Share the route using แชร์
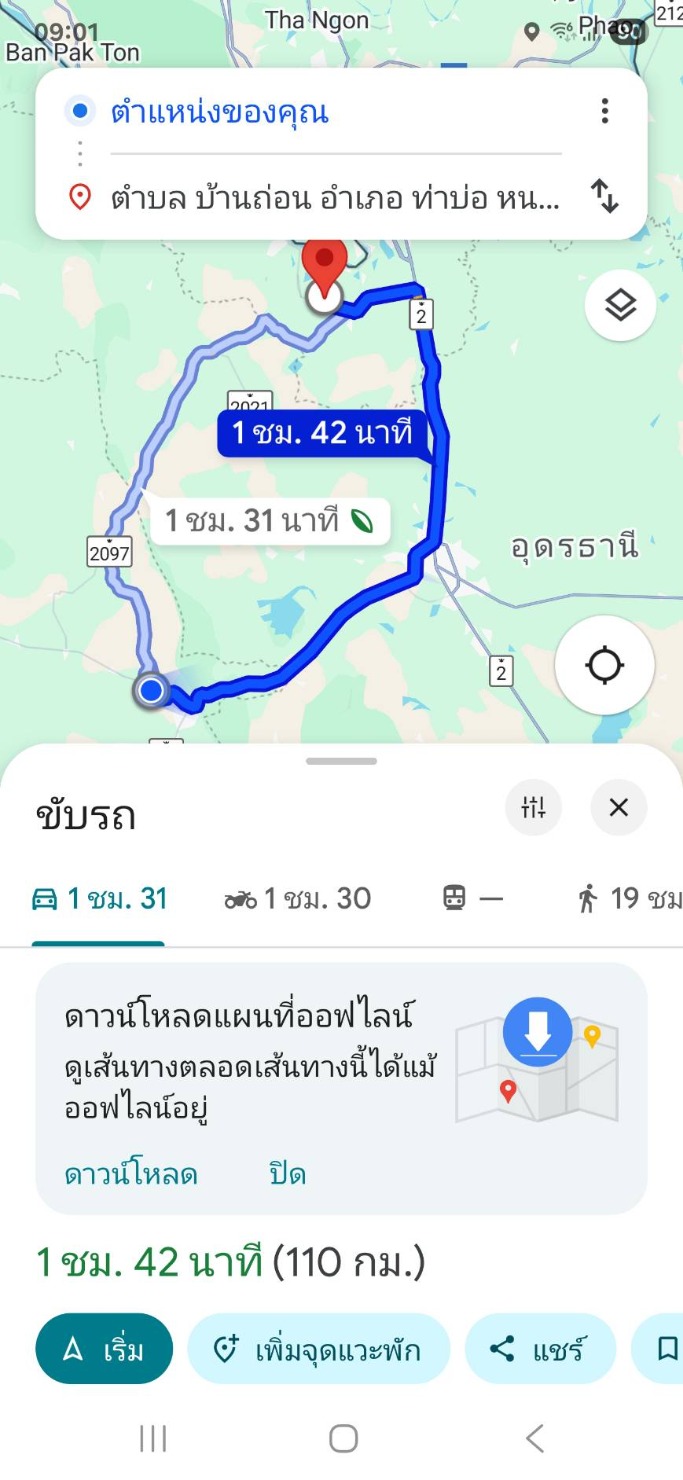 tap(539, 1350)
